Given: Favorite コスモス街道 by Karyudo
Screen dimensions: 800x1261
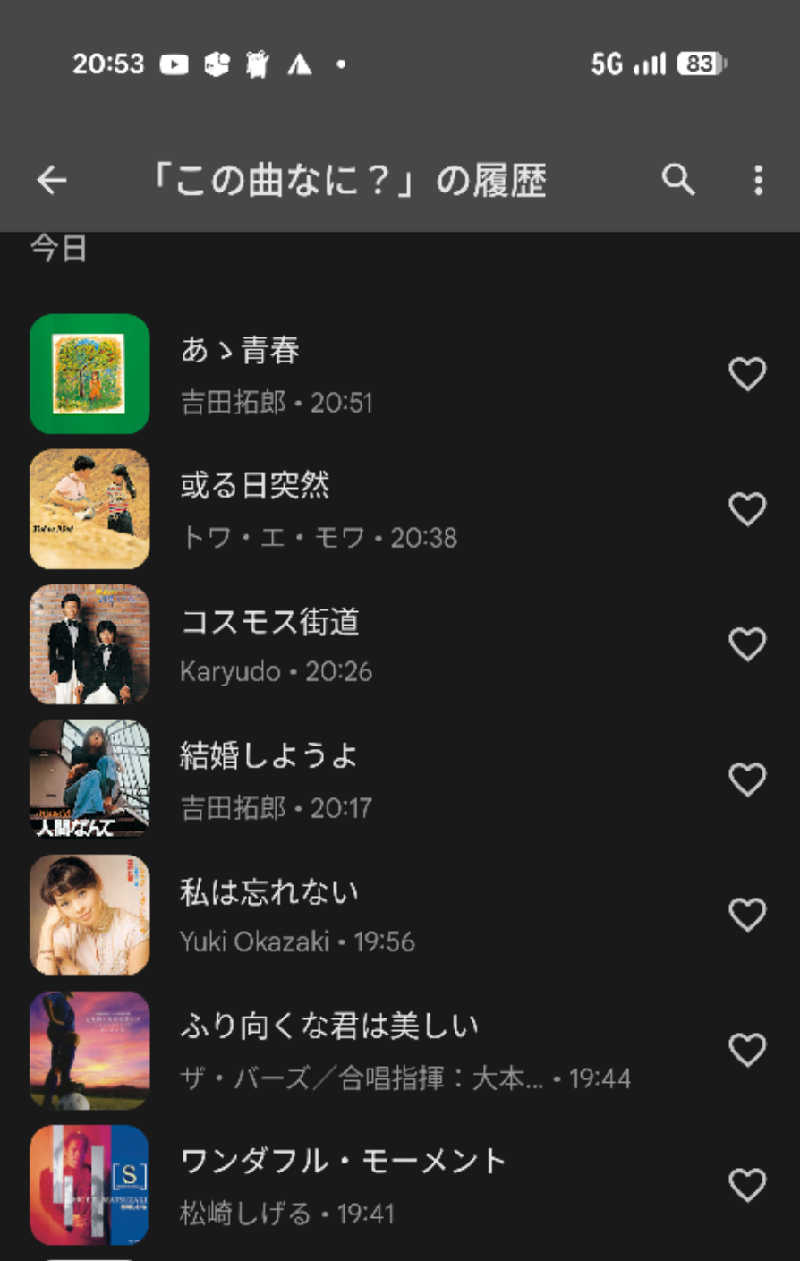Looking at the screenshot, I should 747,644.
